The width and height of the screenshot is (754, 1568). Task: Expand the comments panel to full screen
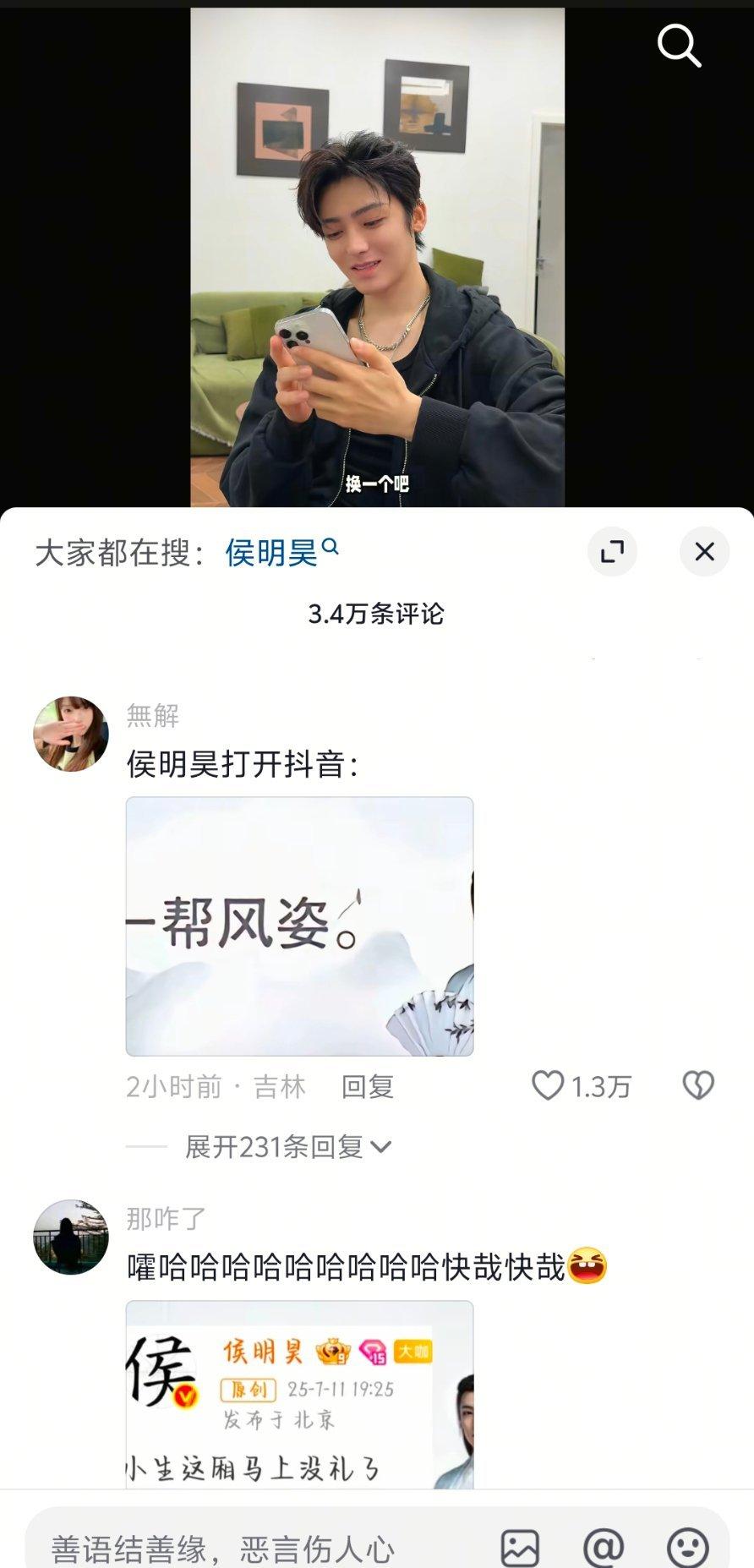point(612,552)
